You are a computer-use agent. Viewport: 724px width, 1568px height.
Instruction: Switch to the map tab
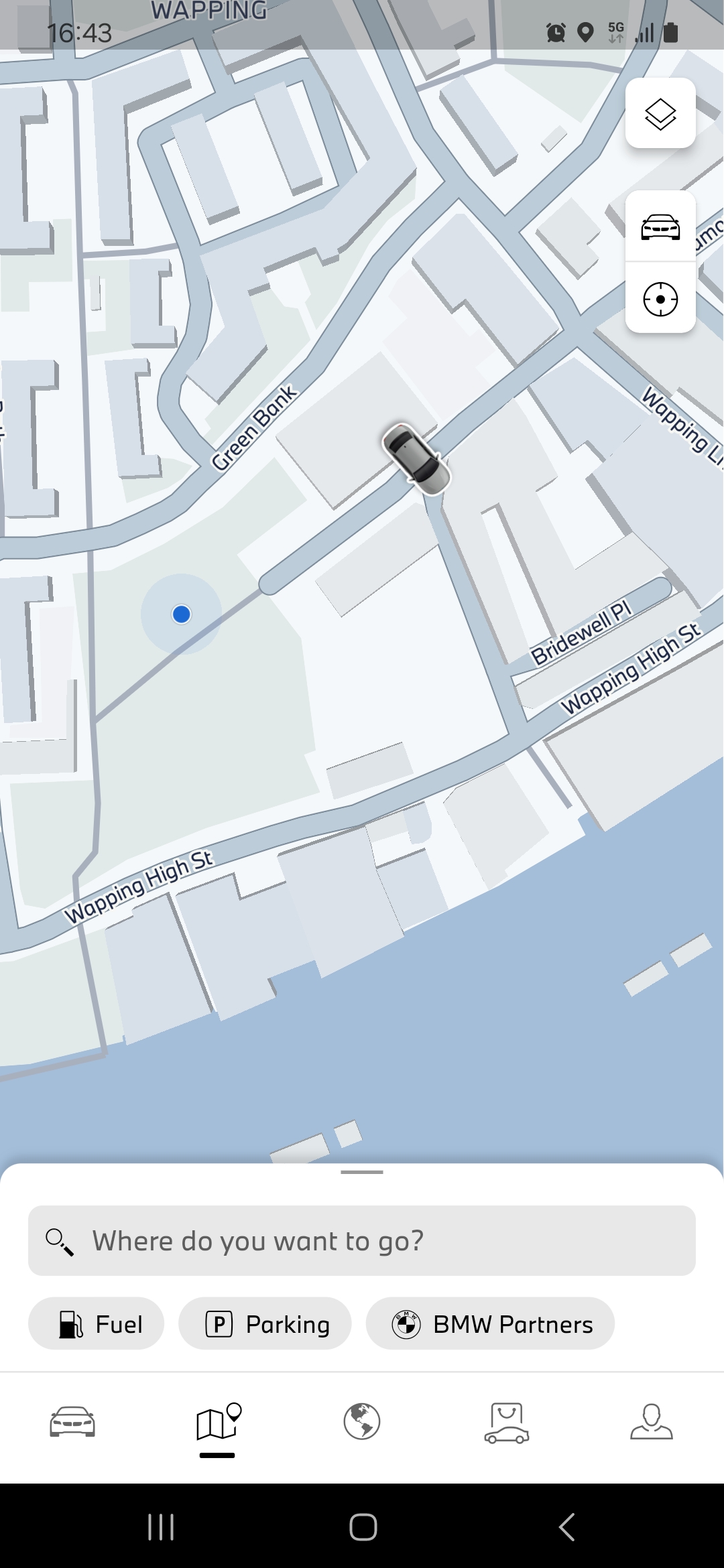coord(217,1421)
